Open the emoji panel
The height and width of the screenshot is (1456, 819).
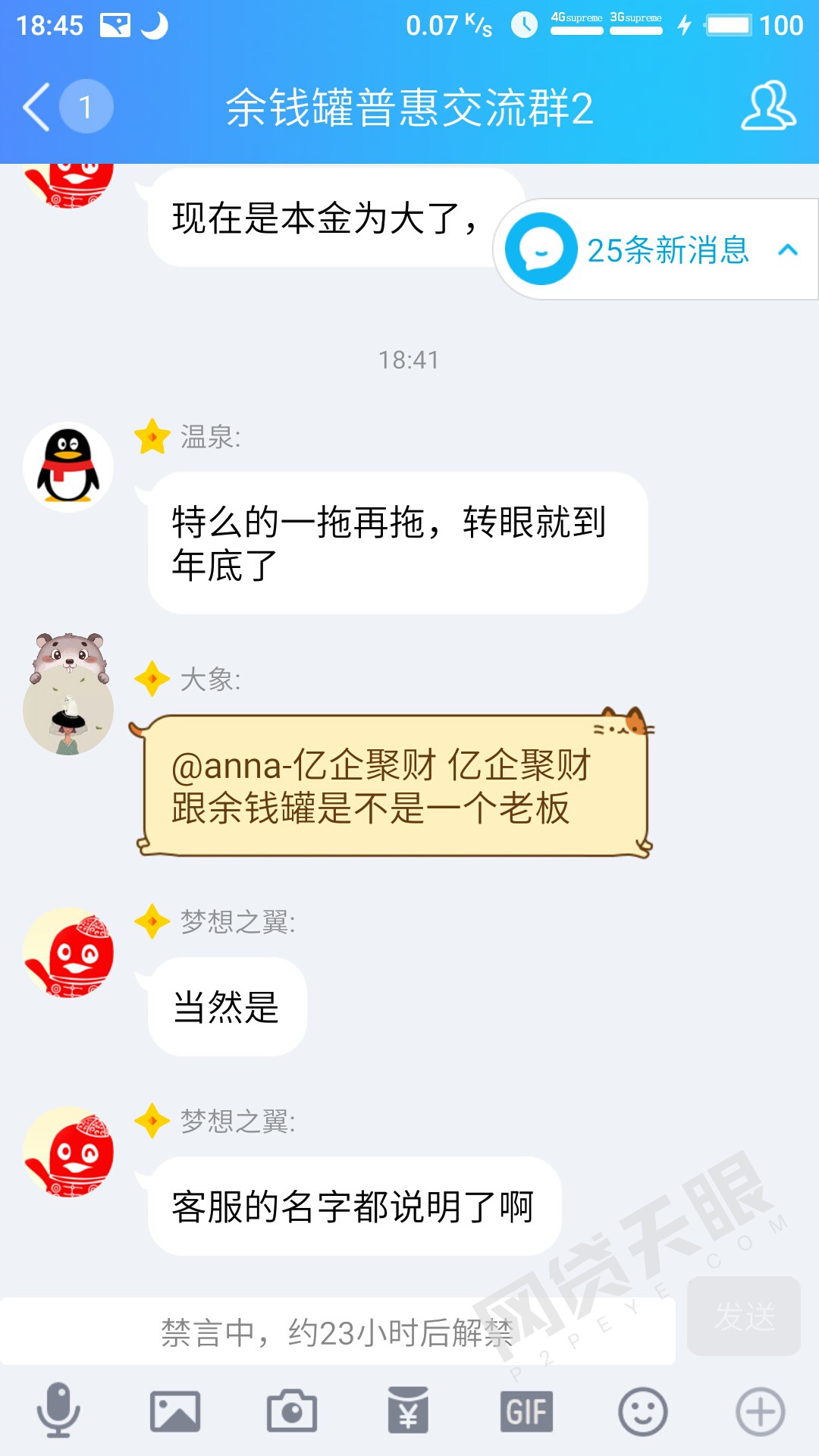[643, 1411]
